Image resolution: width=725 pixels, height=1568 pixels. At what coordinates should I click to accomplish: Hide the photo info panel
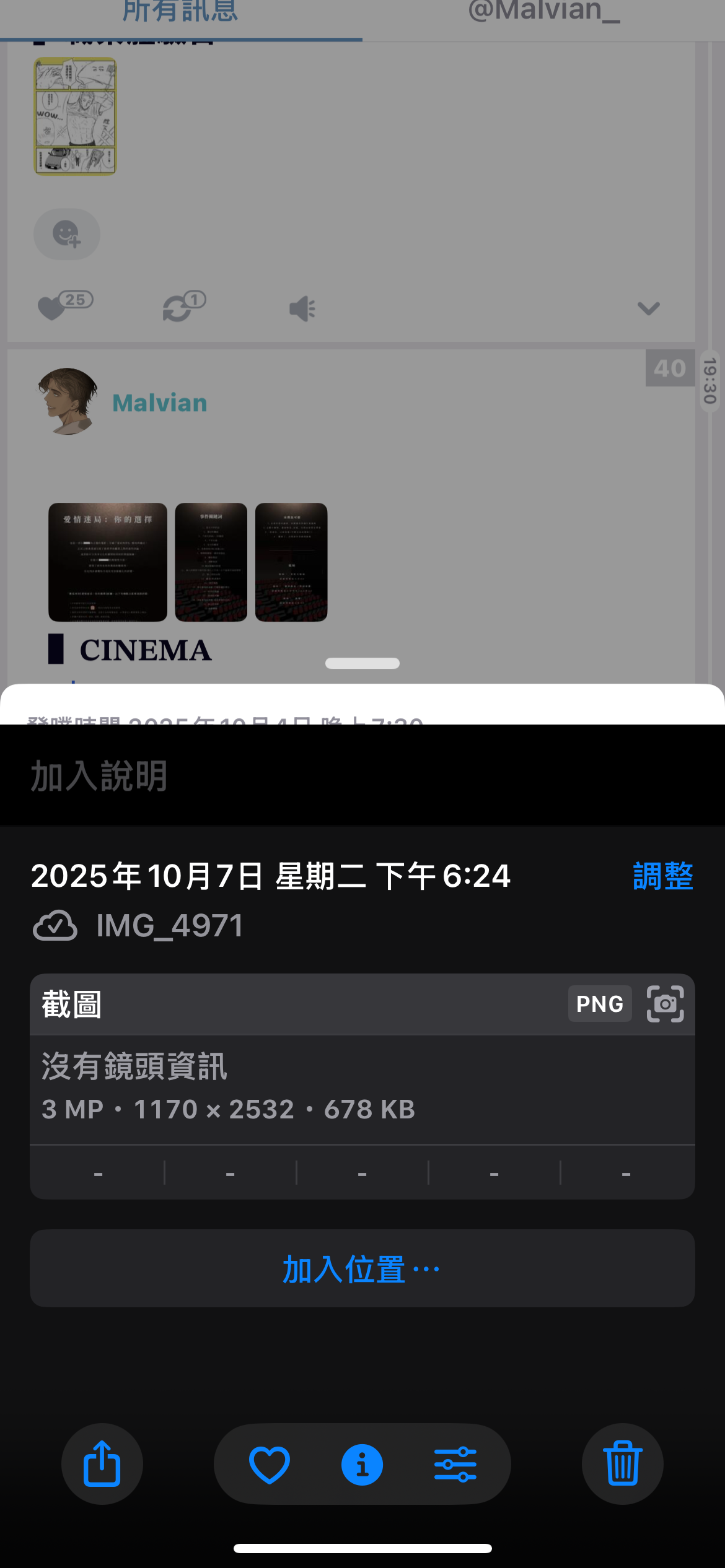pos(362,1465)
